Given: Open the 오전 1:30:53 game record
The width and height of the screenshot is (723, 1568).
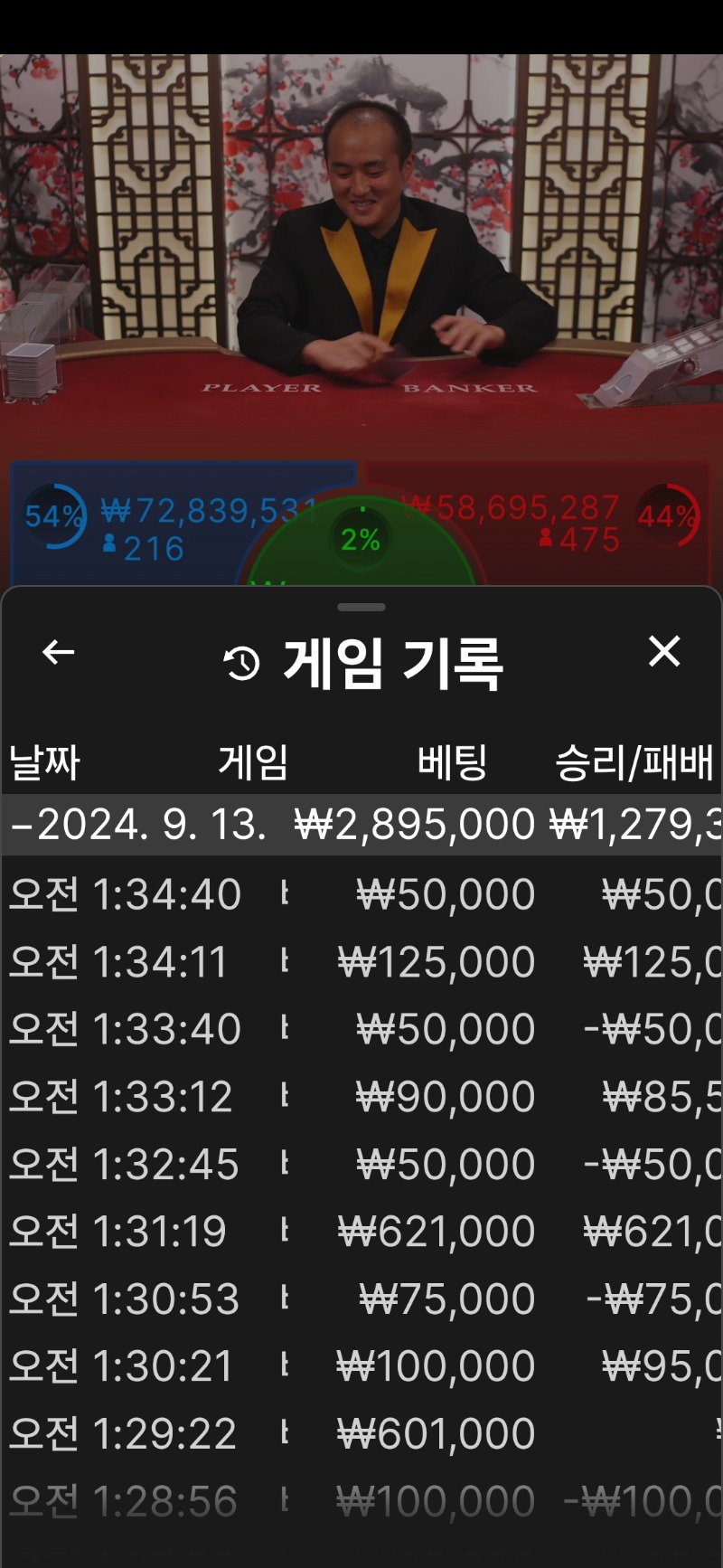Looking at the screenshot, I should (x=361, y=1299).
